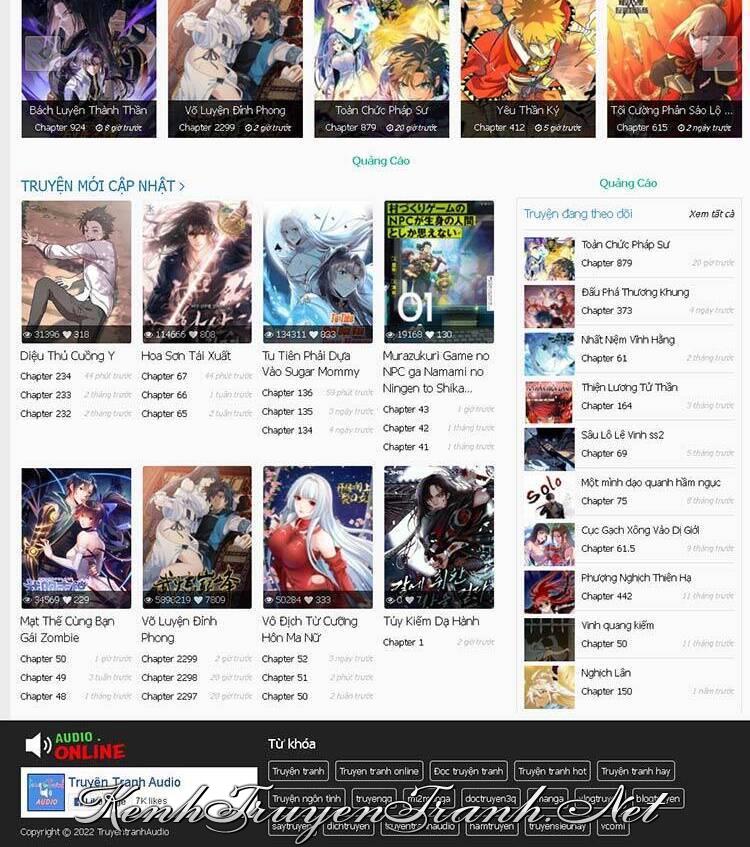Viewport: 750px width, 847px height.
Task: Tap Xem tất cả in followed list
Action: click(711, 214)
